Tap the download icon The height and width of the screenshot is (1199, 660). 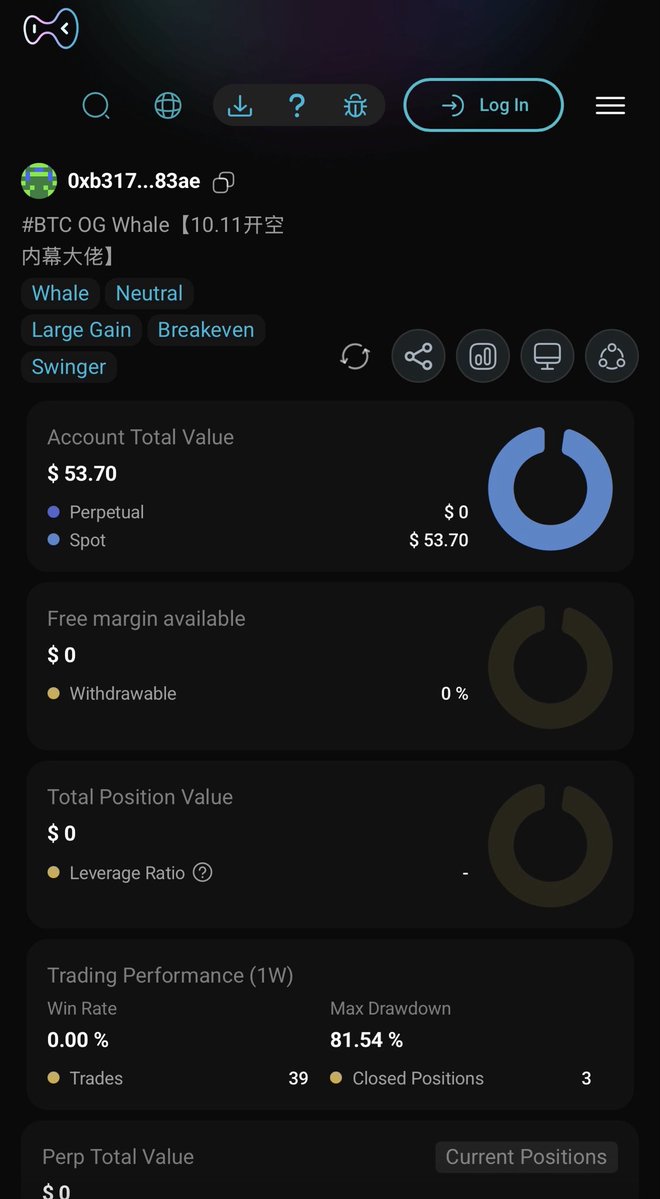pyautogui.click(x=240, y=105)
